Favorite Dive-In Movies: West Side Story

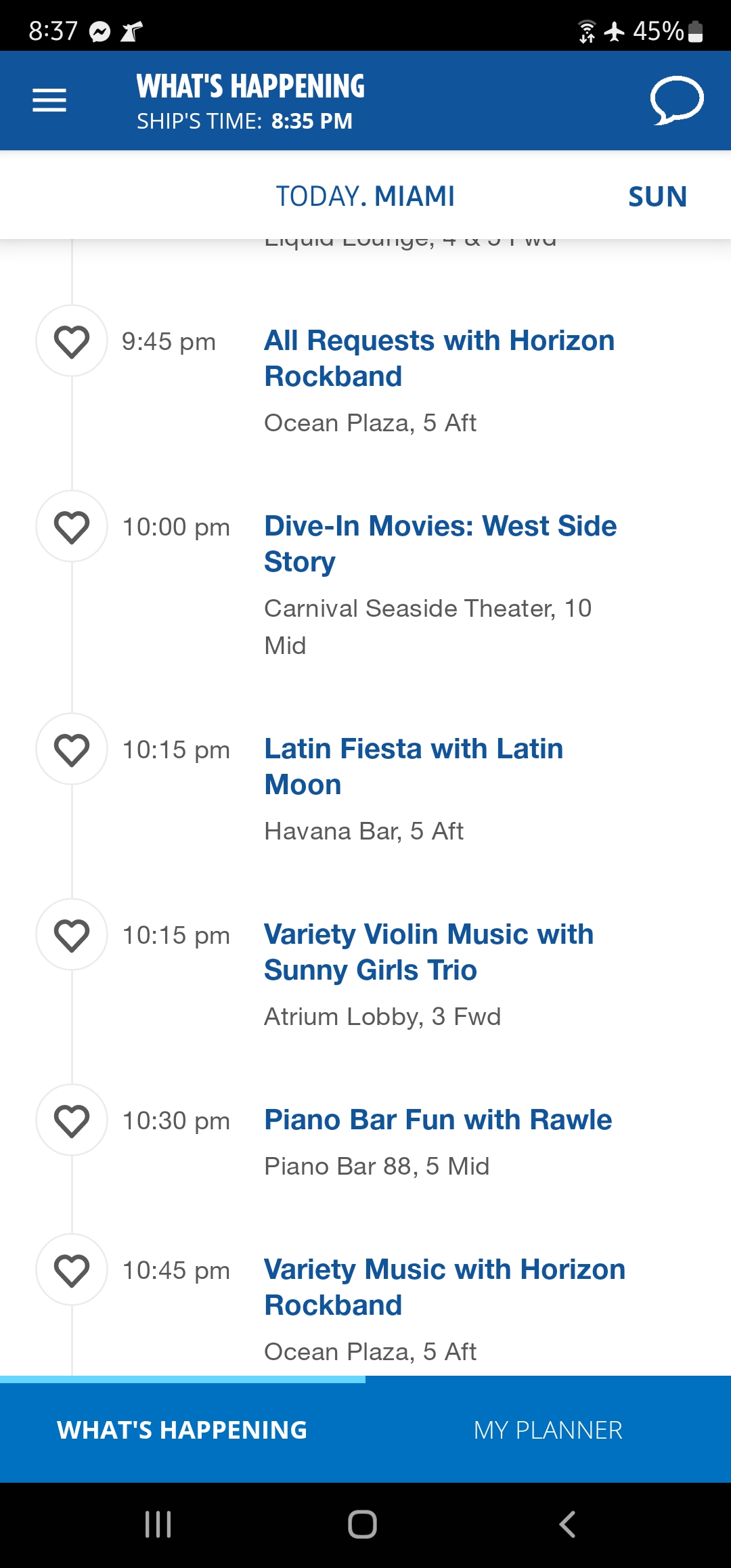[72, 527]
